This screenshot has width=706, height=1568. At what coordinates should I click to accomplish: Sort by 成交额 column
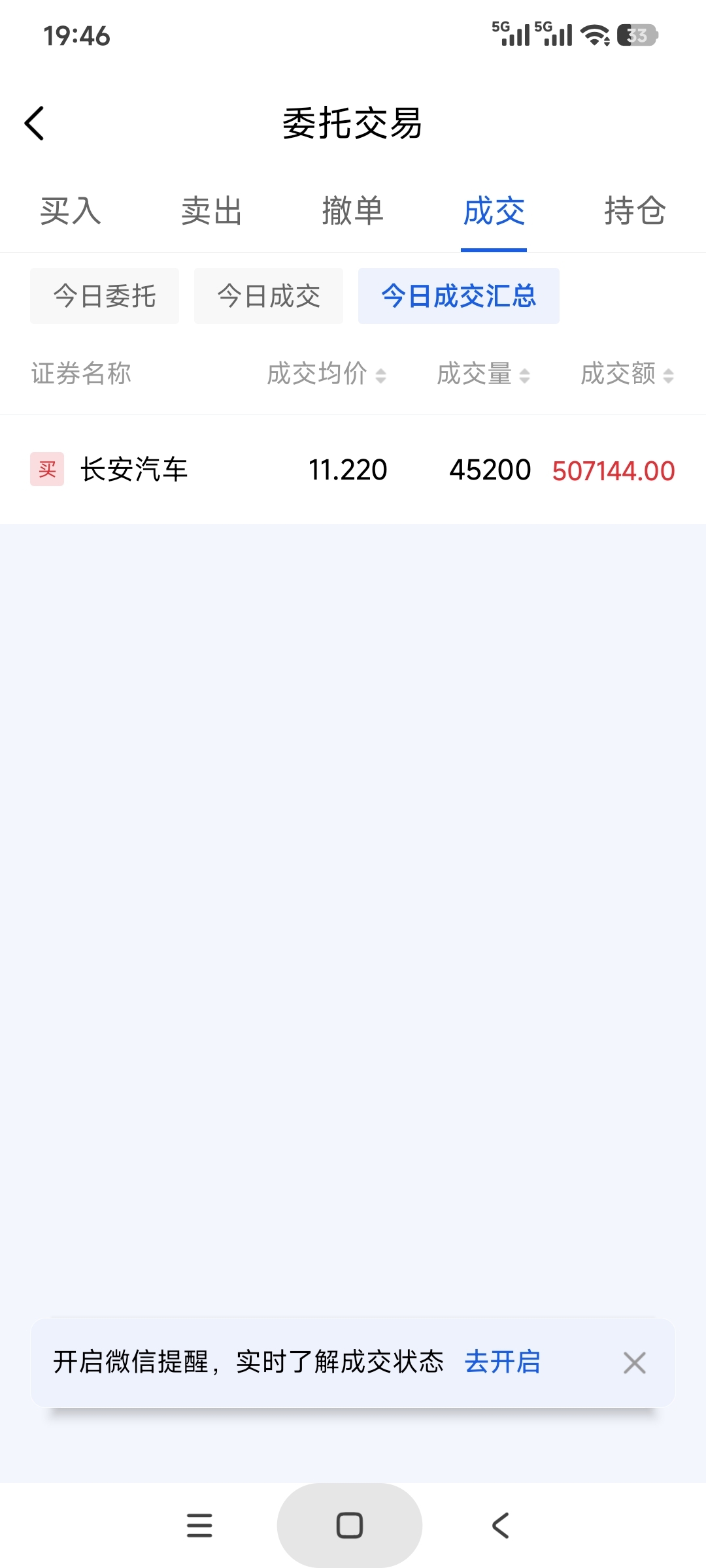point(628,374)
